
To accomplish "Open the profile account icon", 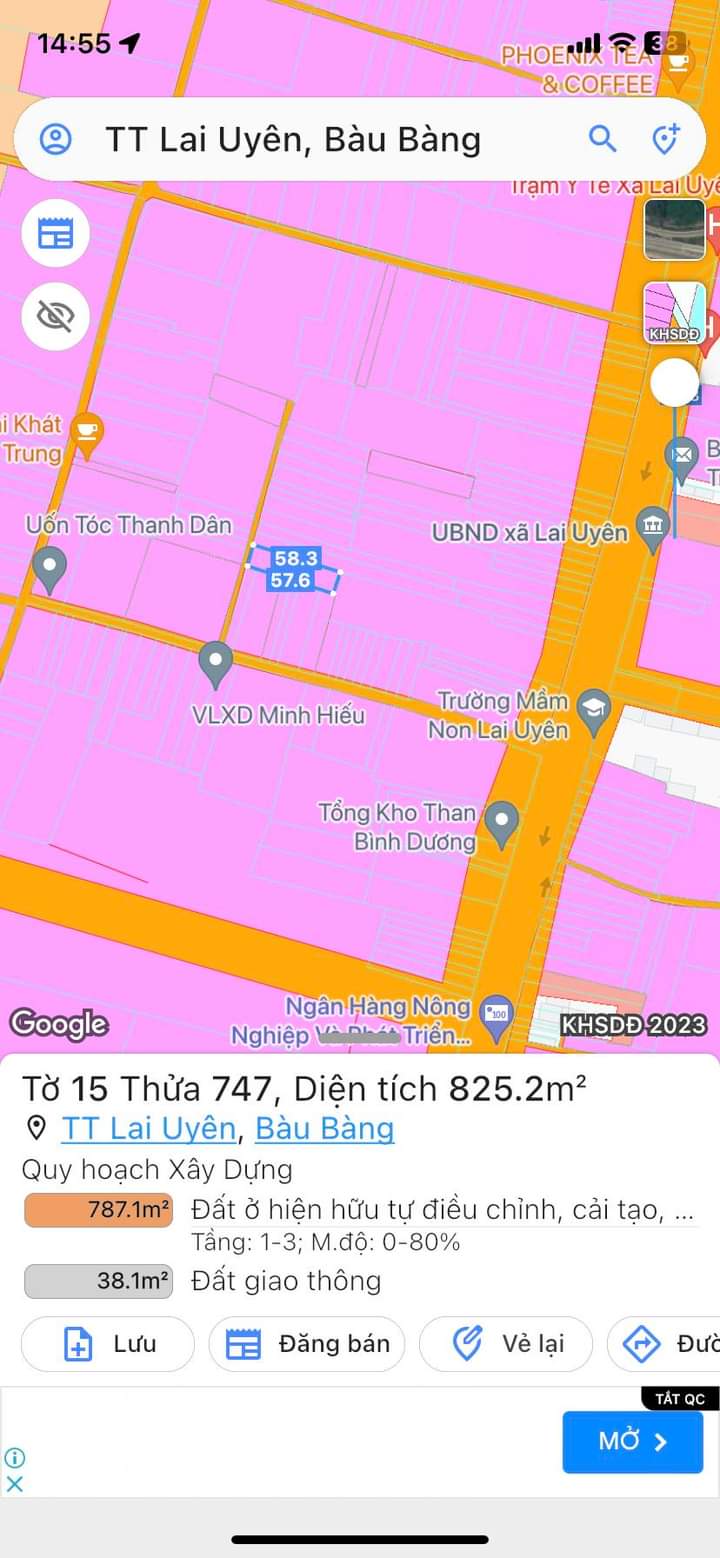I will (56, 139).
